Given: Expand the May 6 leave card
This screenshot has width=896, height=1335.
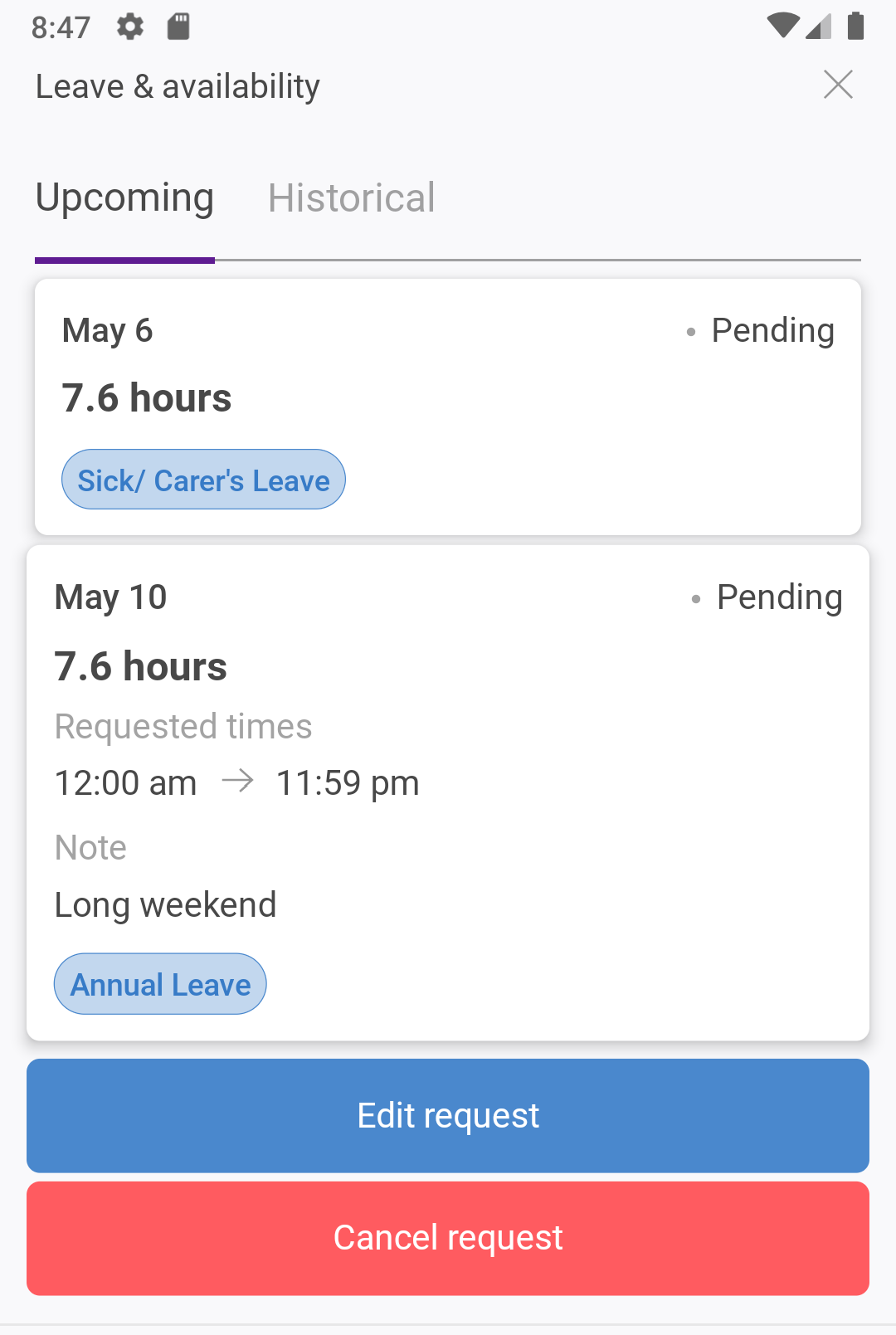Looking at the screenshot, I should coord(448,405).
